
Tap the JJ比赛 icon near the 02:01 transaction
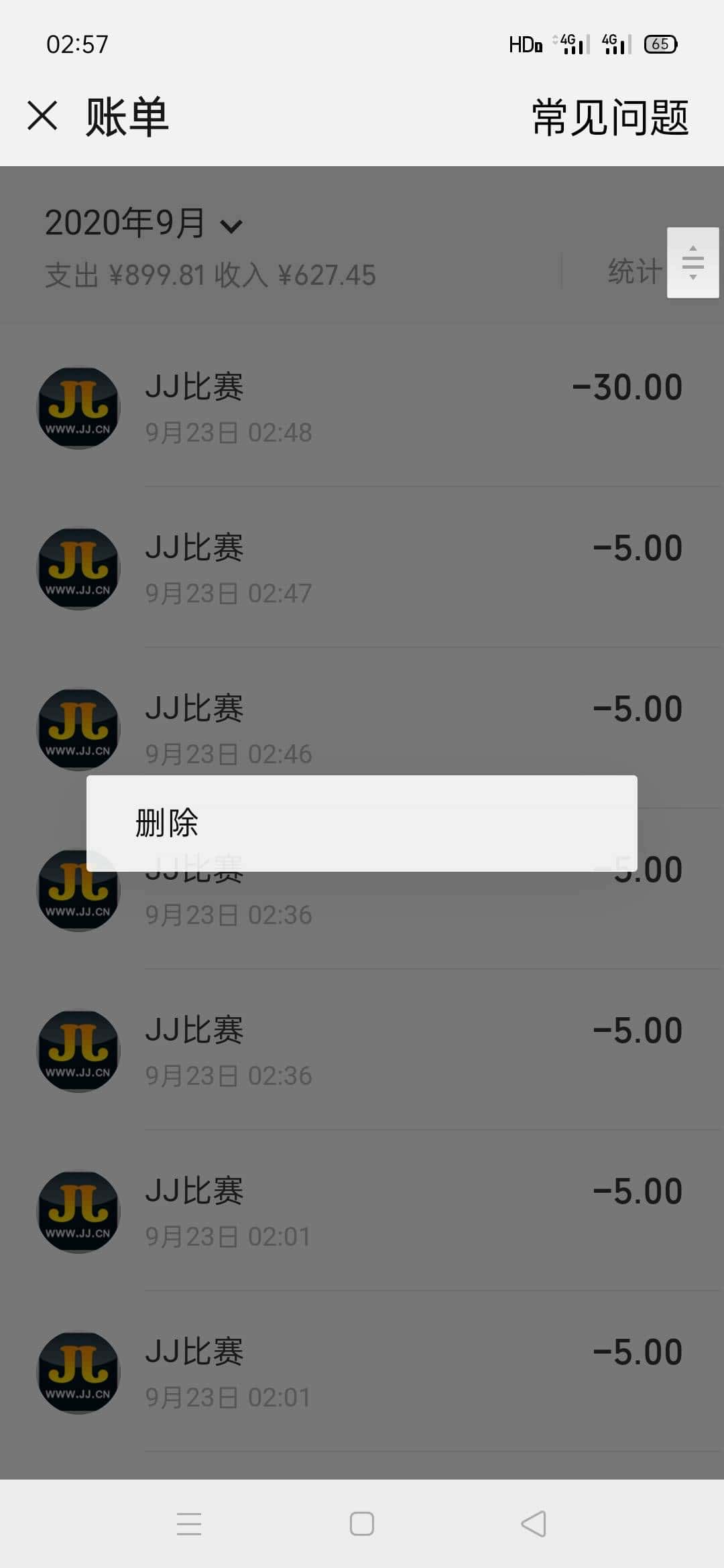click(x=77, y=1211)
